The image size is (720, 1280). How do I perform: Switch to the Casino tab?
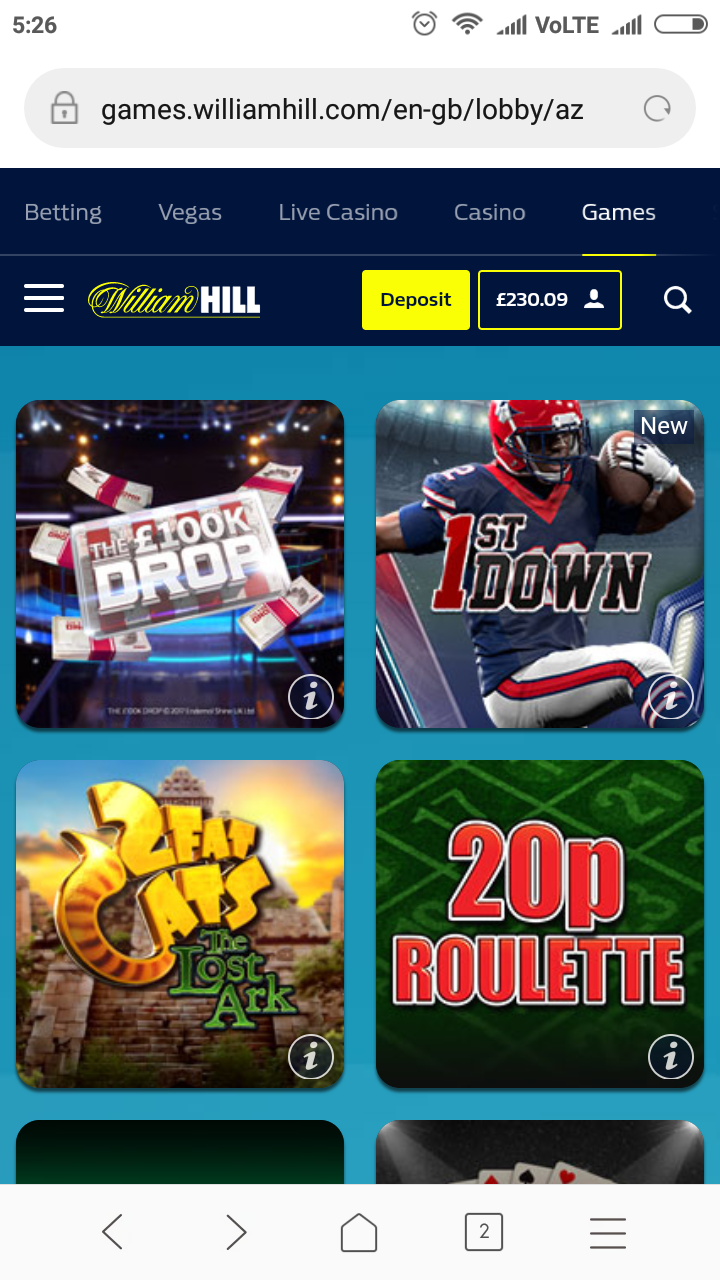point(489,212)
